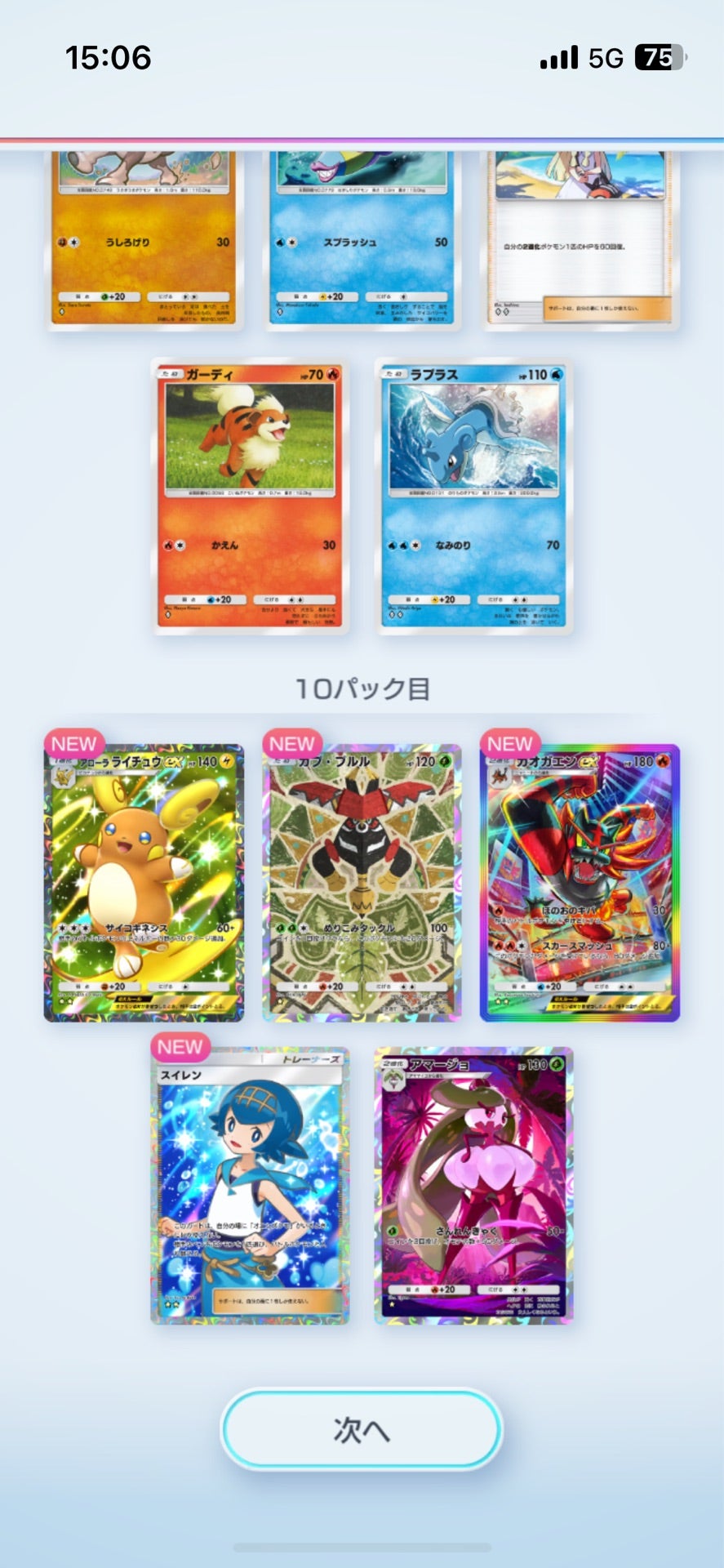The image size is (724, 1568).
Task: View the new ガオガエンex card
Action: [580, 884]
